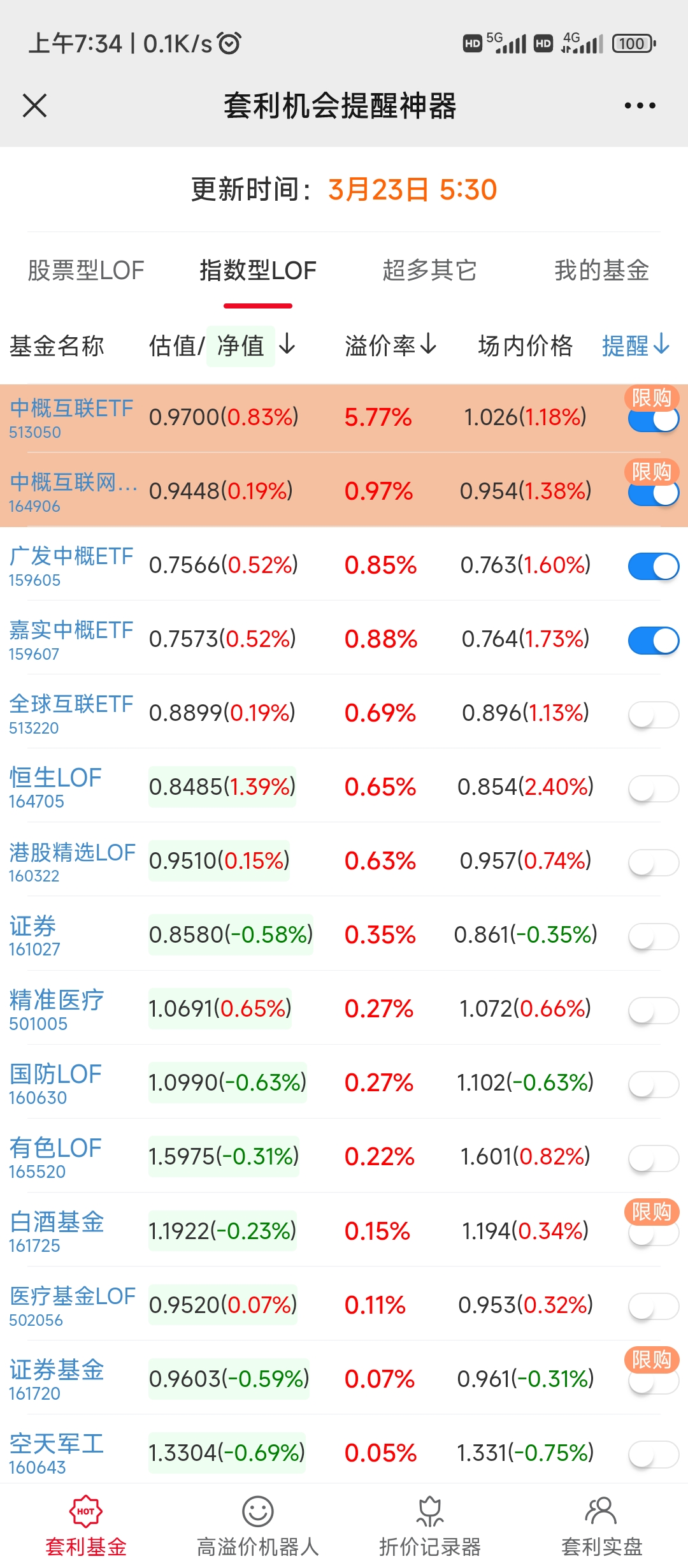Switch to the 超多其它 tab
Viewport: 688px width, 1568px height.
(429, 271)
